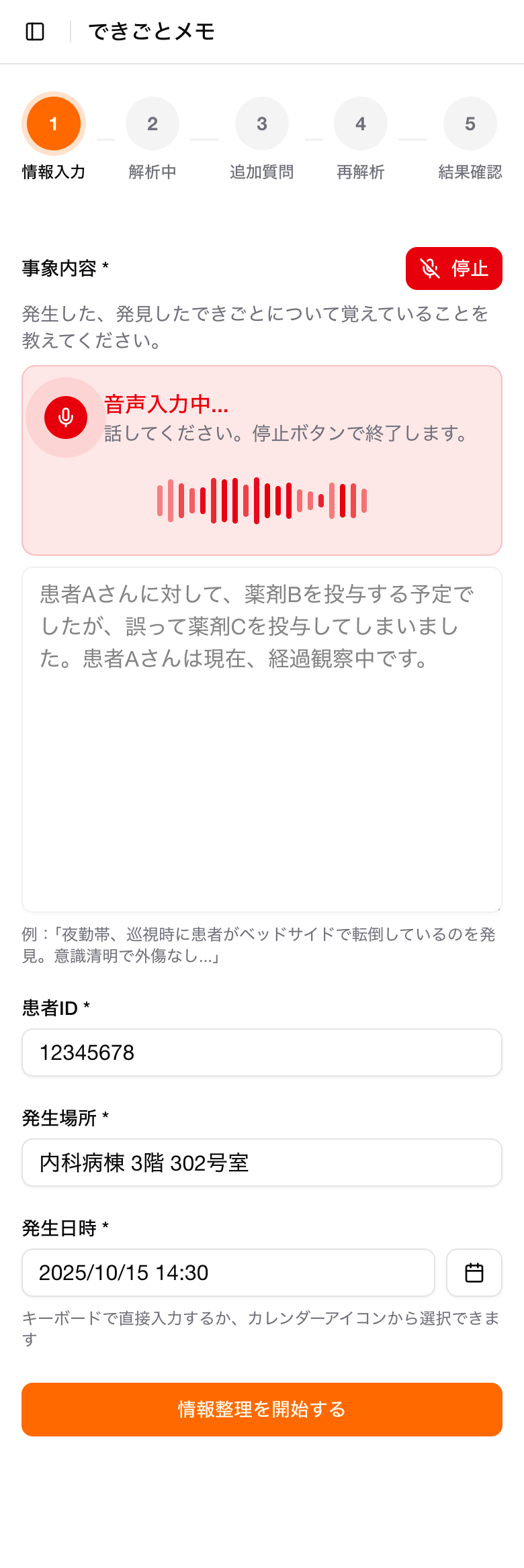Tap the red microphone recording icon
The width and height of the screenshot is (524, 1568).
click(66, 418)
